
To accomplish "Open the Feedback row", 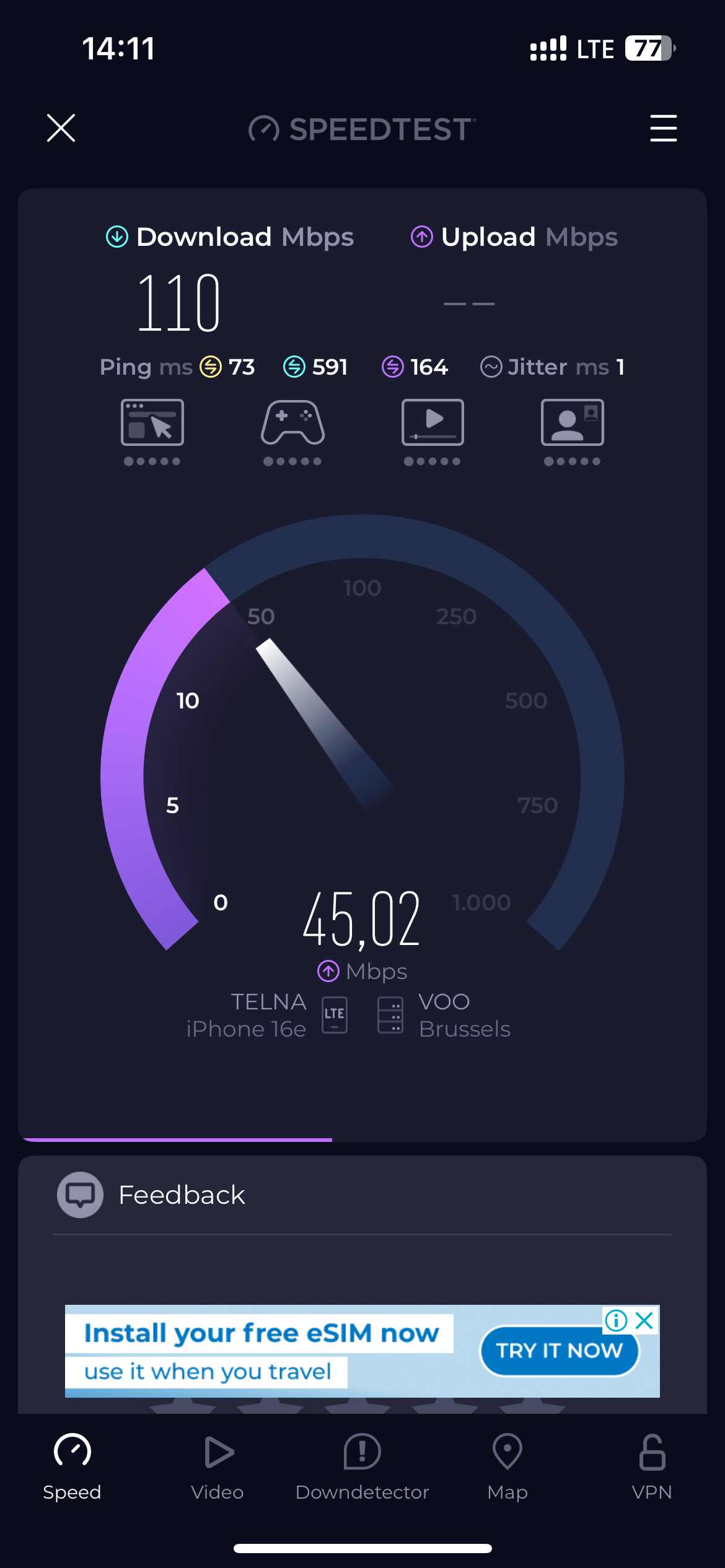I will (x=362, y=1195).
